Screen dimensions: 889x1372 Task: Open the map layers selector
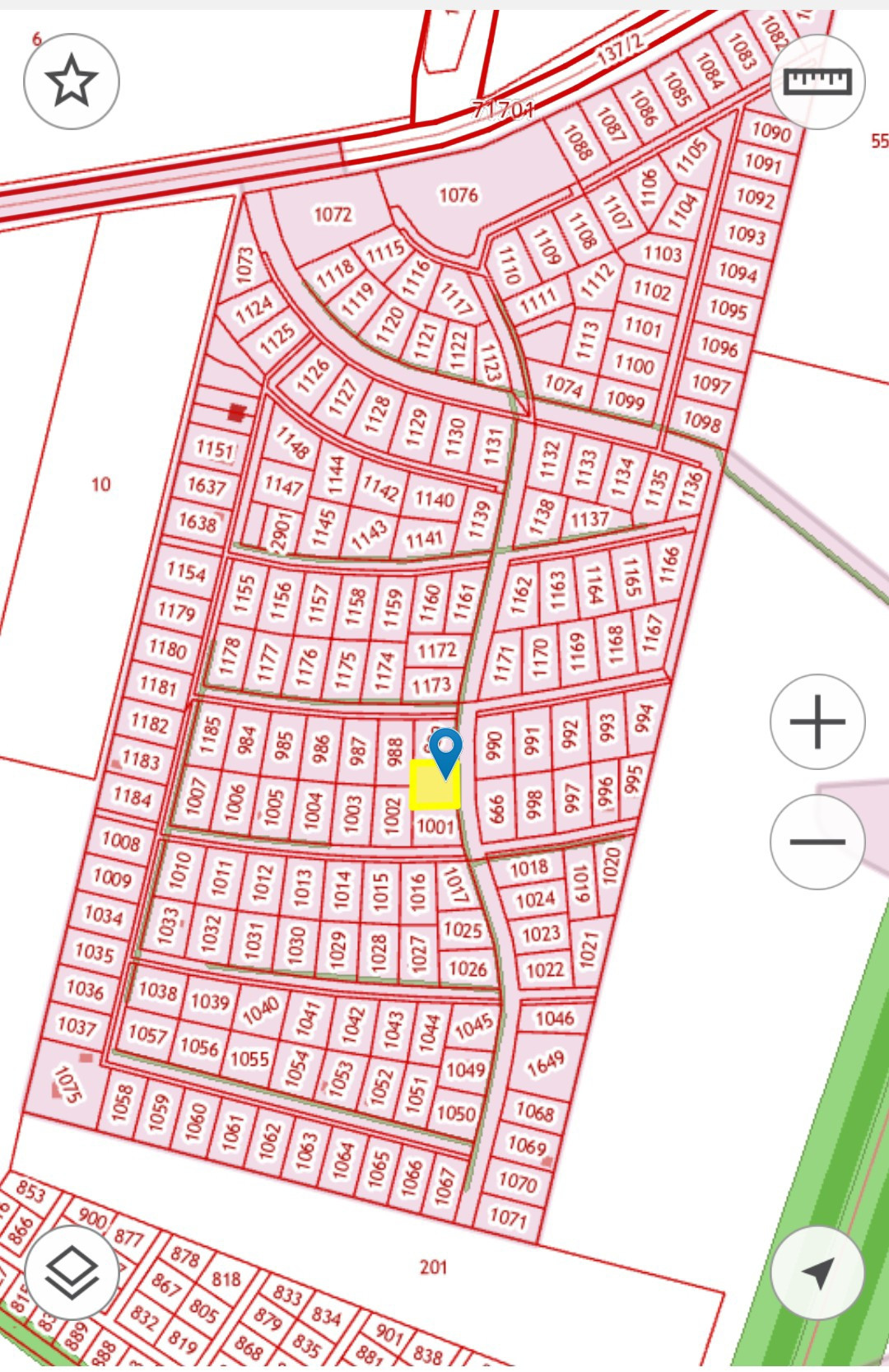click(x=72, y=1272)
